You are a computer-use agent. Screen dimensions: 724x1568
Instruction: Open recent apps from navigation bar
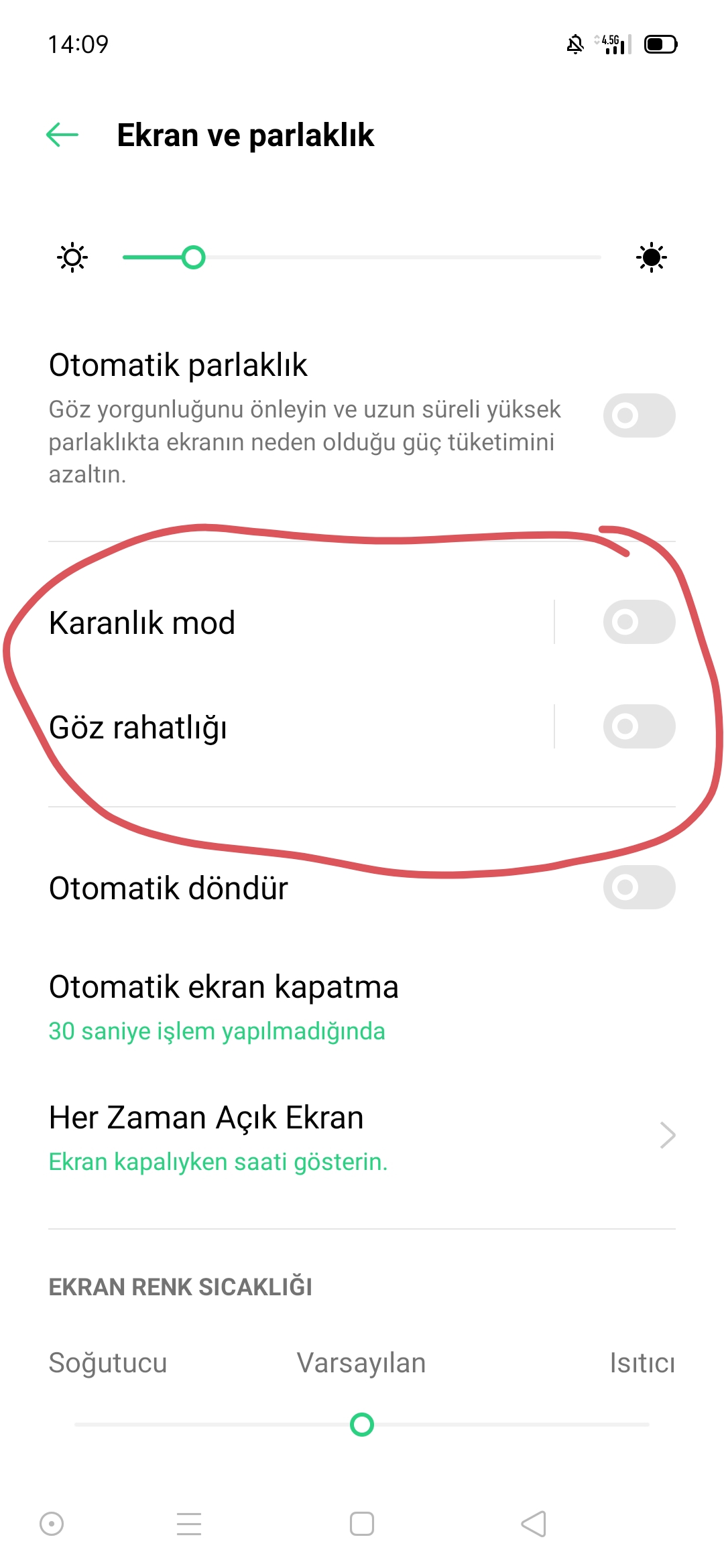pos(189,1524)
